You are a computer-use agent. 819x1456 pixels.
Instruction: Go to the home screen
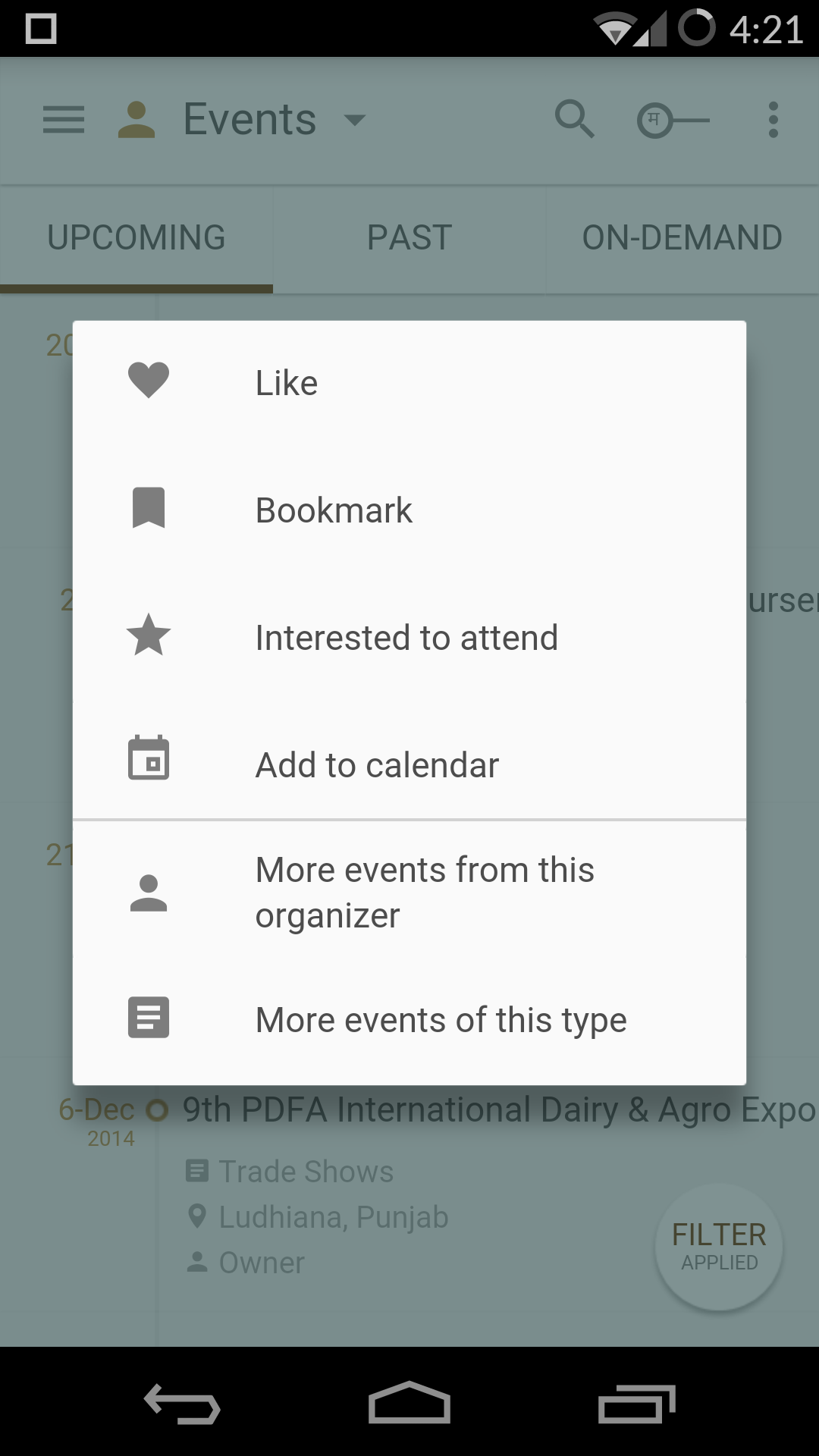[x=409, y=1404]
